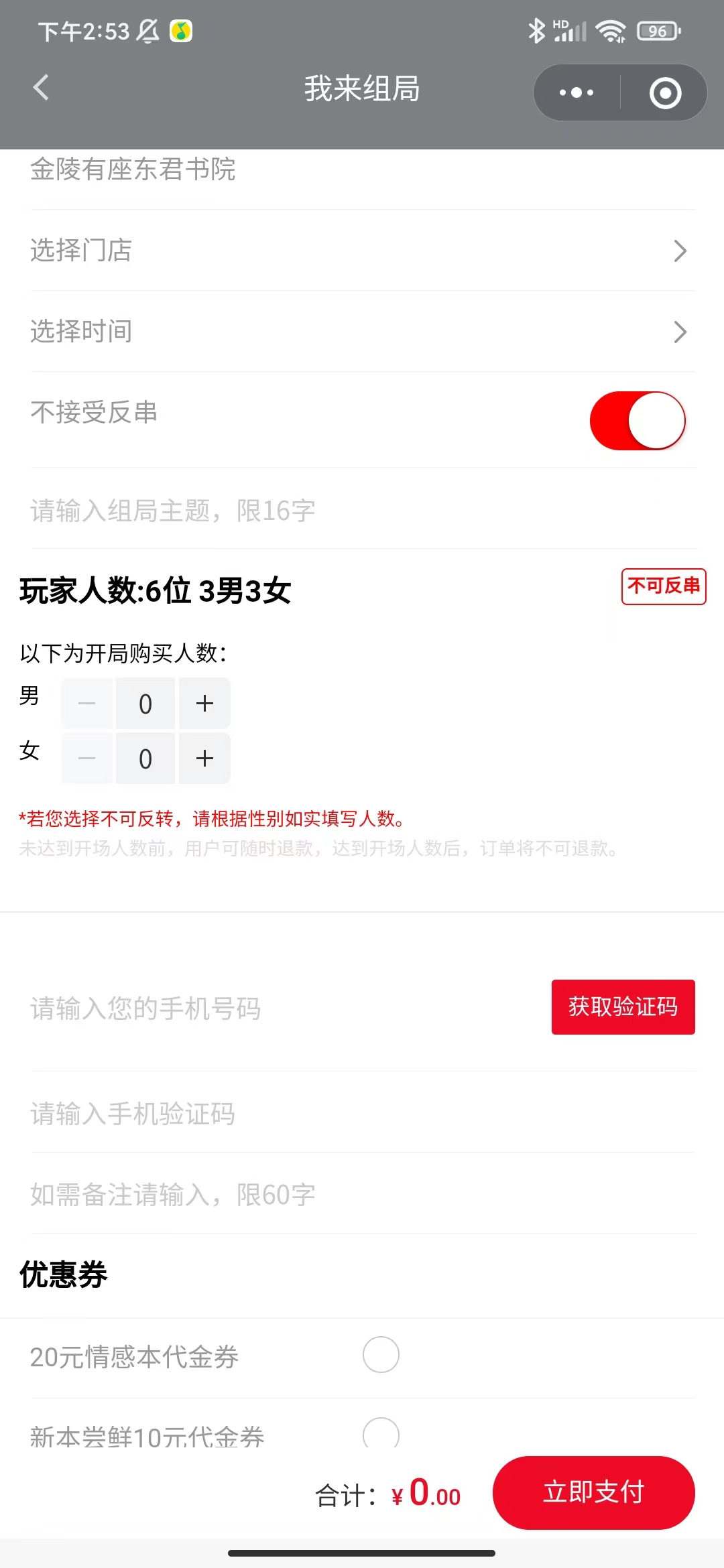
Task: Select the 20元情感本代金券 coupon
Action: (381, 1355)
